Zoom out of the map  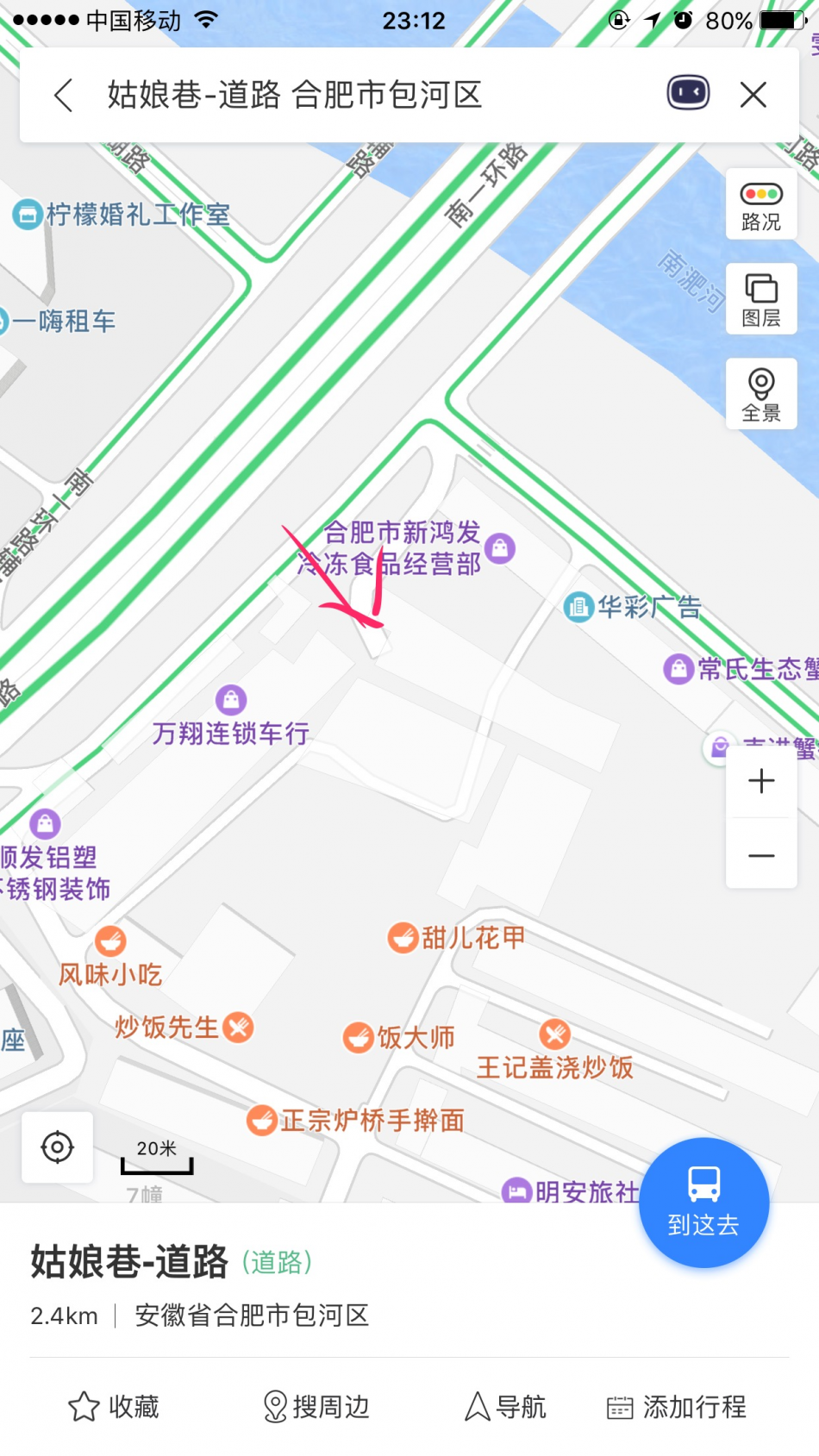click(761, 855)
